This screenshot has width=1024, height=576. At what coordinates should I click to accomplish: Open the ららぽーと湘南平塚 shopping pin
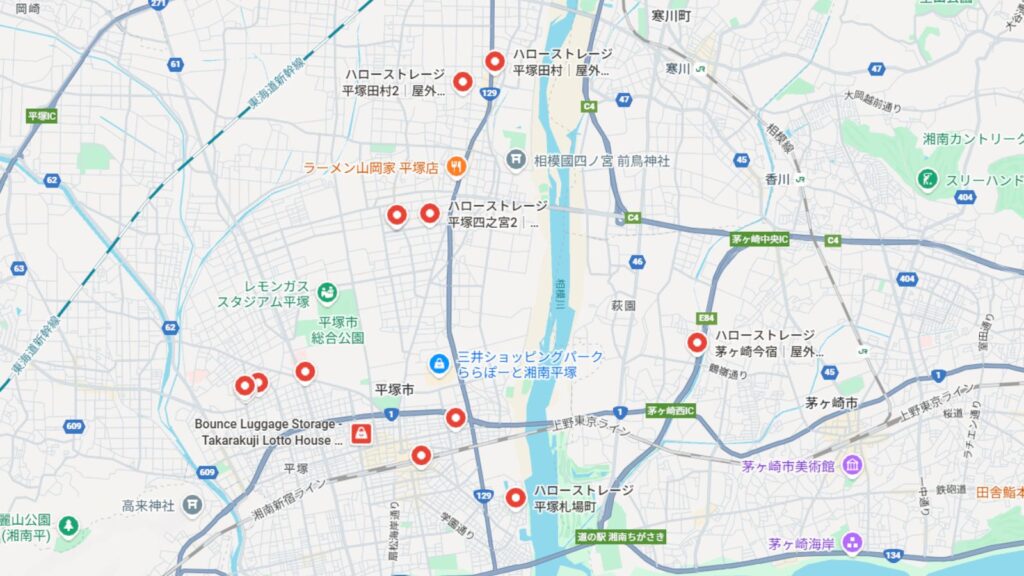(438, 365)
